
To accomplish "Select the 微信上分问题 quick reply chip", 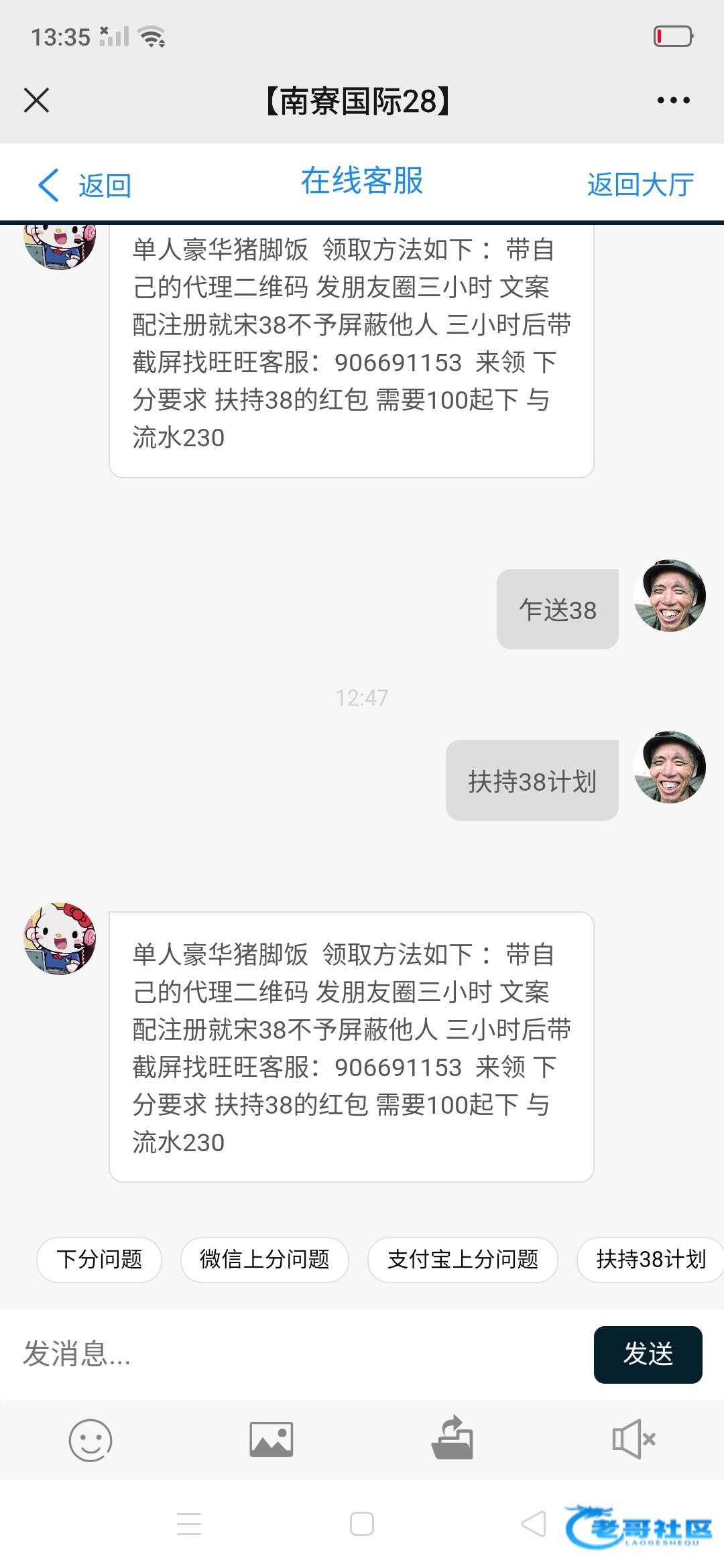I will click(264, 1260).
